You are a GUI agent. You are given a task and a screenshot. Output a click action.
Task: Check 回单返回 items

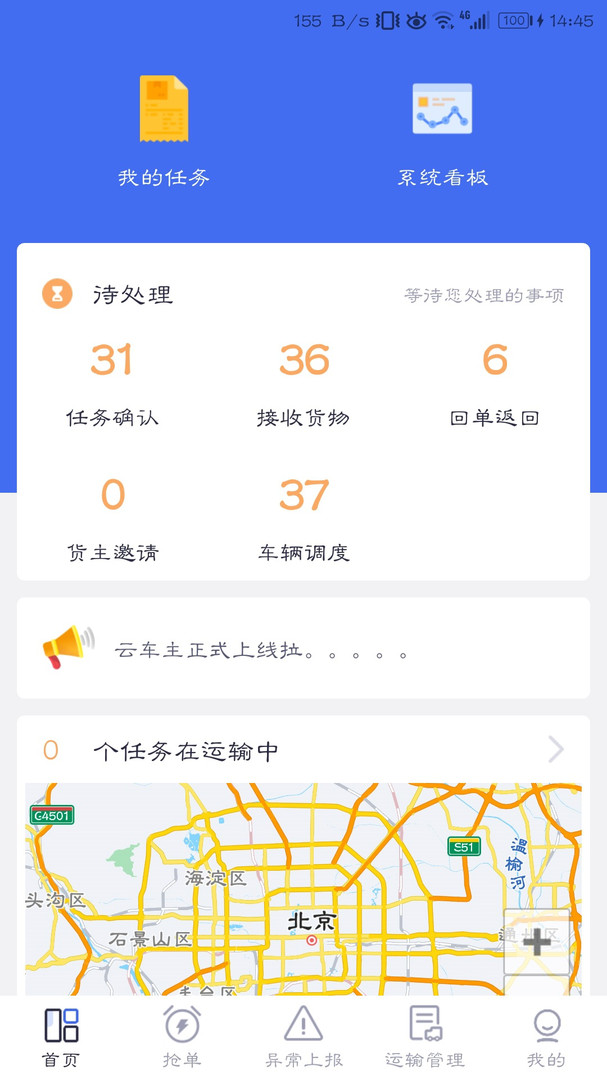pos(495,383)
